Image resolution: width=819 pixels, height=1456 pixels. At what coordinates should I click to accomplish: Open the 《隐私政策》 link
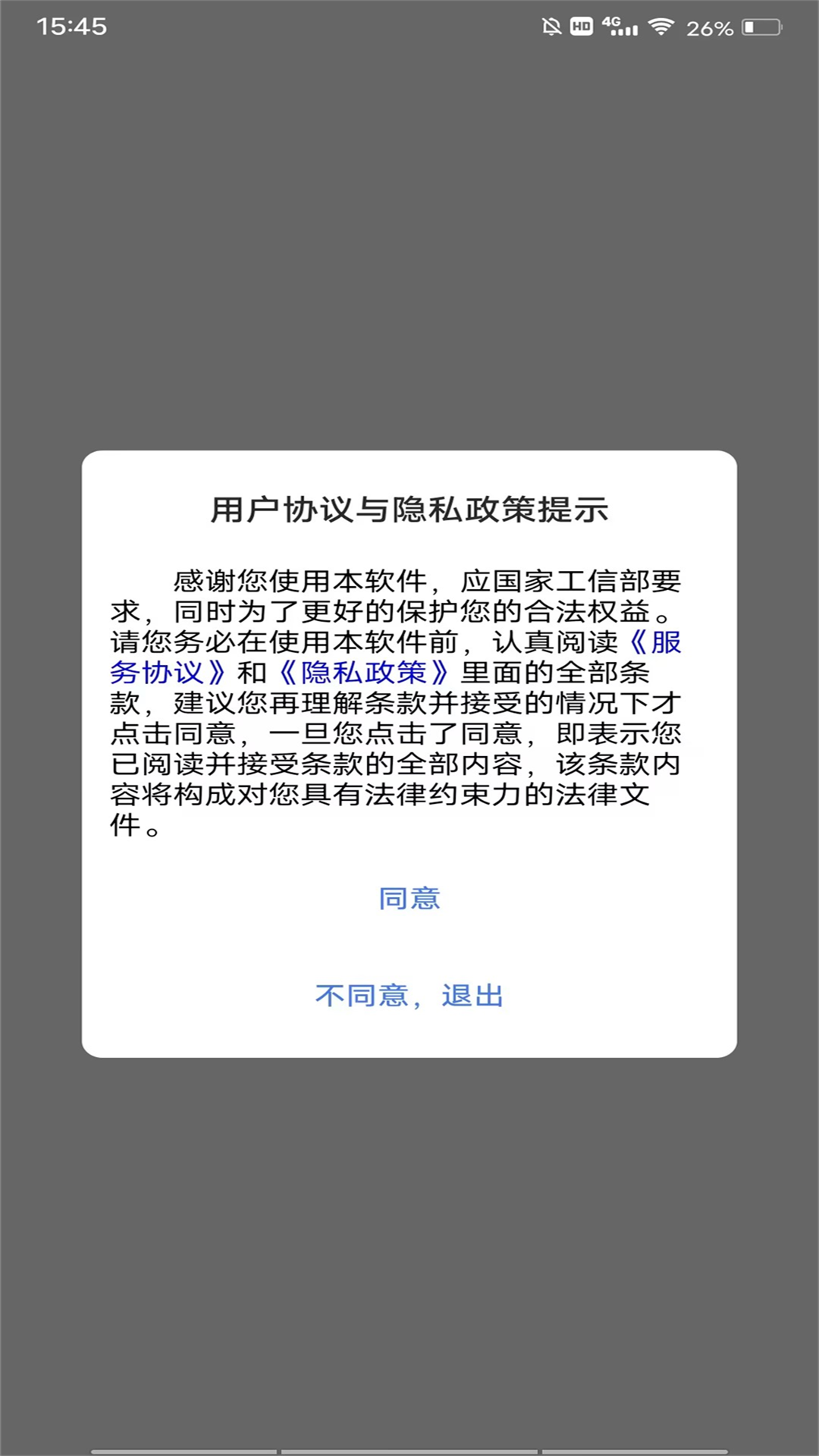[x=364, y=673]
